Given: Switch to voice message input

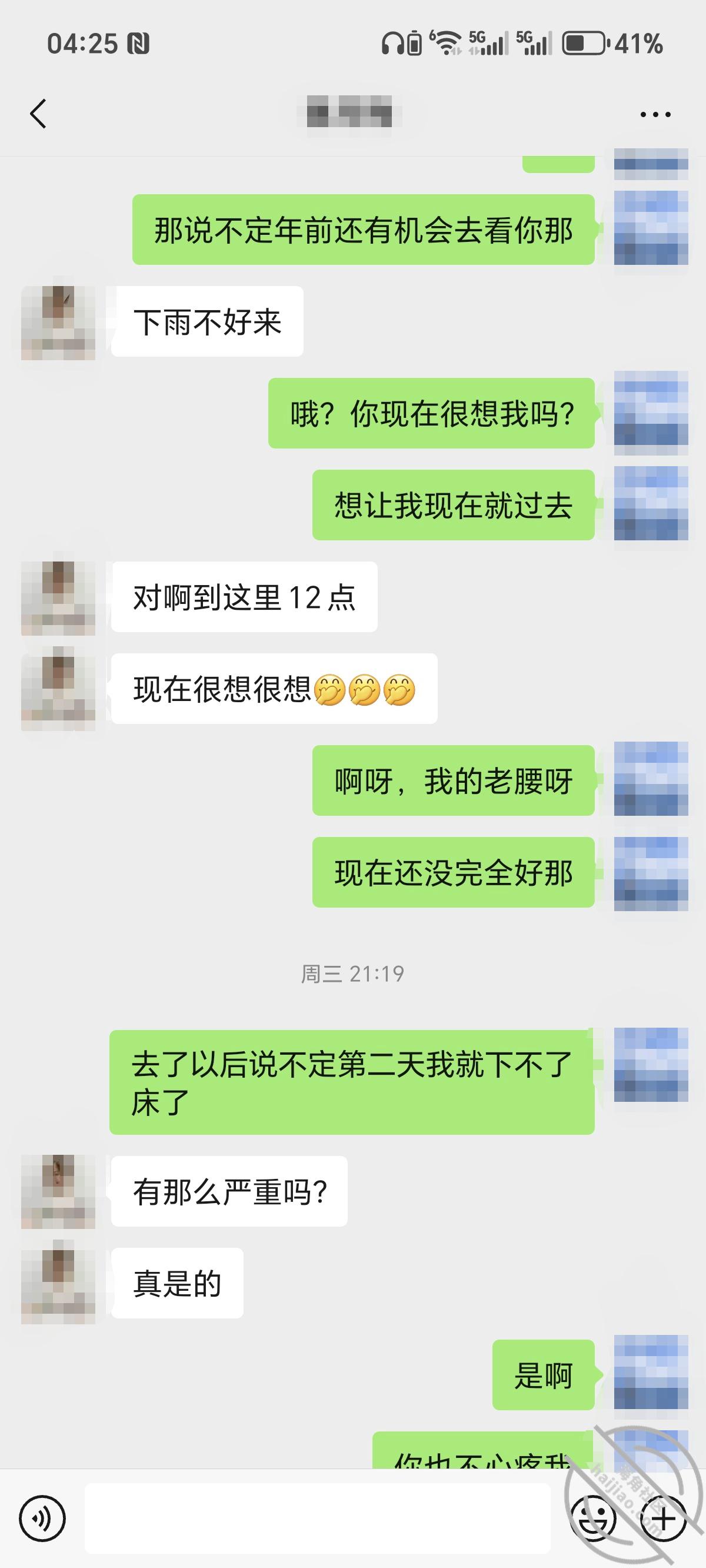Looking at the screenshot, I should tap(42, 1519).
